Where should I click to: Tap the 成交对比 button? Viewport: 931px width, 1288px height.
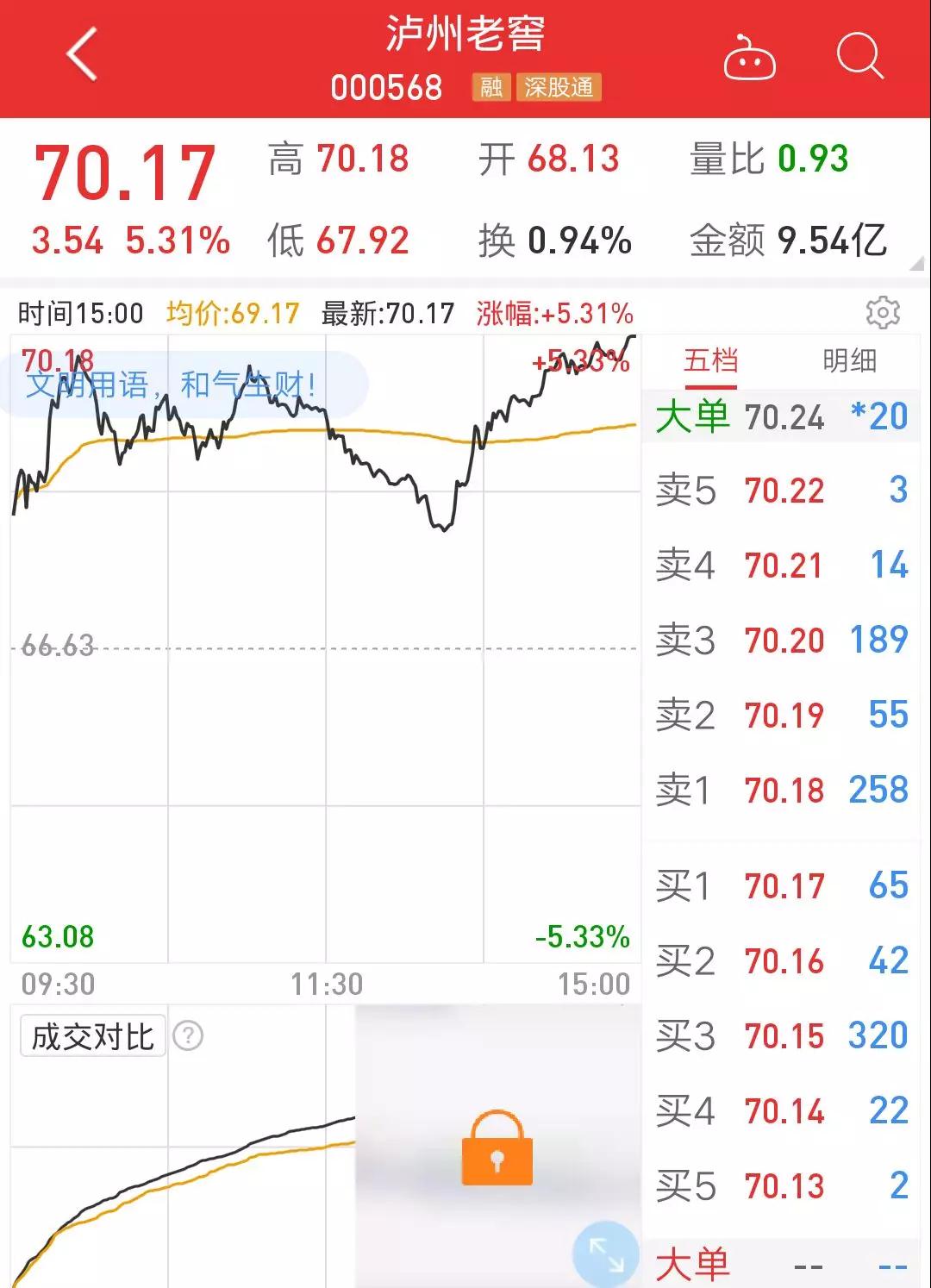pyautogui.click(x=93, y=1036)
